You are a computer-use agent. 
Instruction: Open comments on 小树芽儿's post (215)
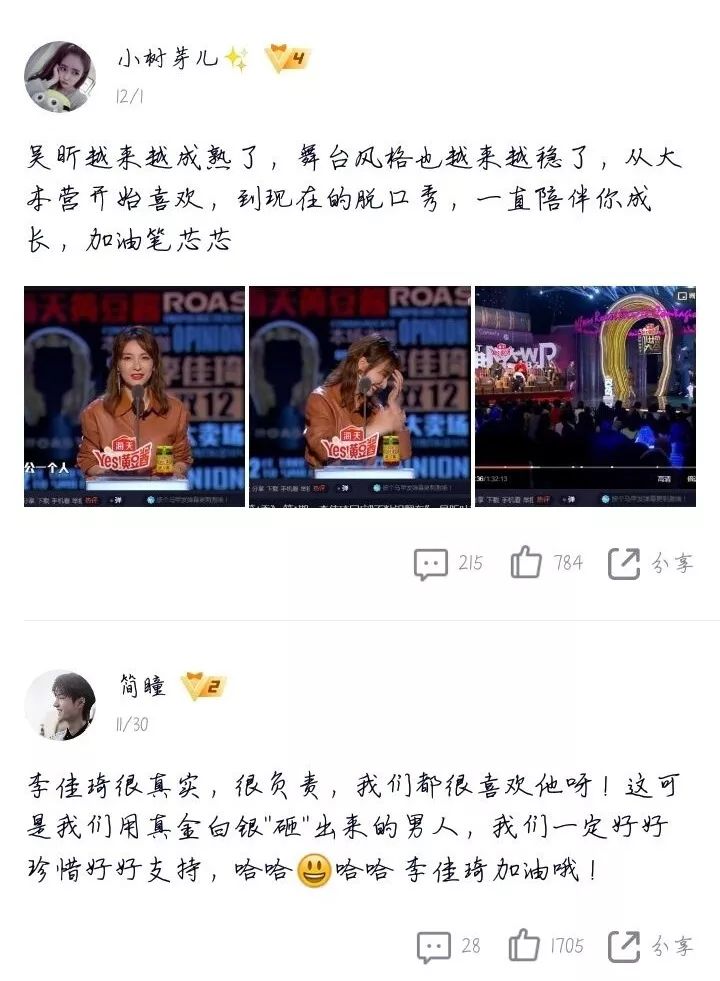[432, 562]
